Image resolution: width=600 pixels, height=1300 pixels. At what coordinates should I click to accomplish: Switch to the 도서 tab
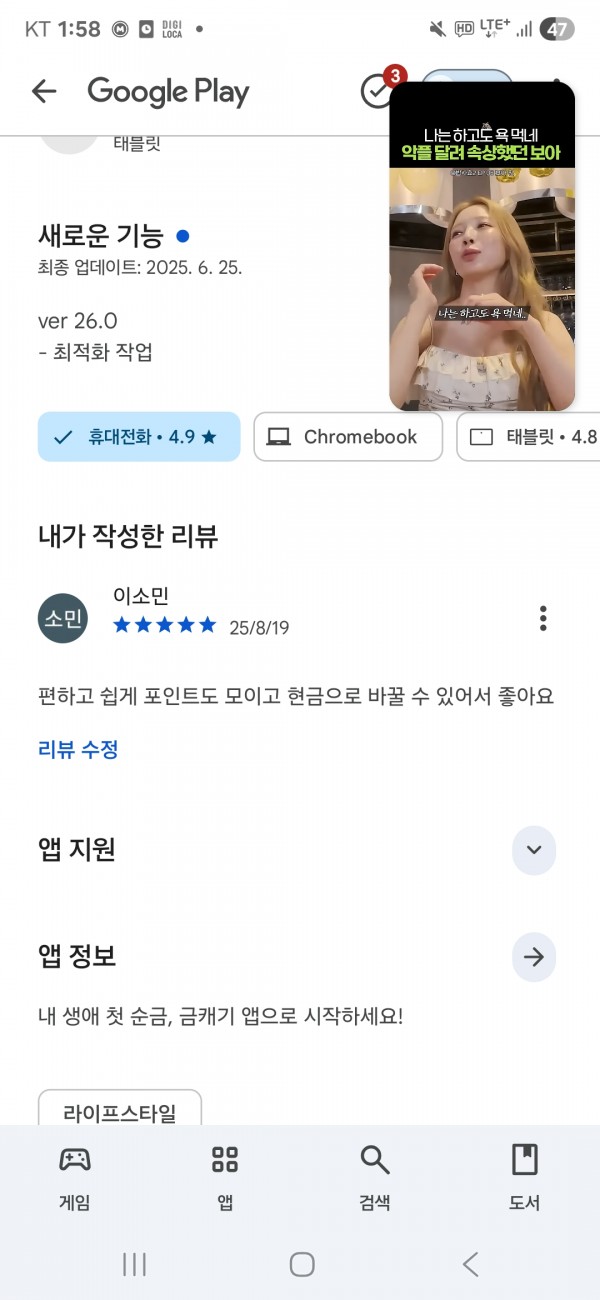525,1178
